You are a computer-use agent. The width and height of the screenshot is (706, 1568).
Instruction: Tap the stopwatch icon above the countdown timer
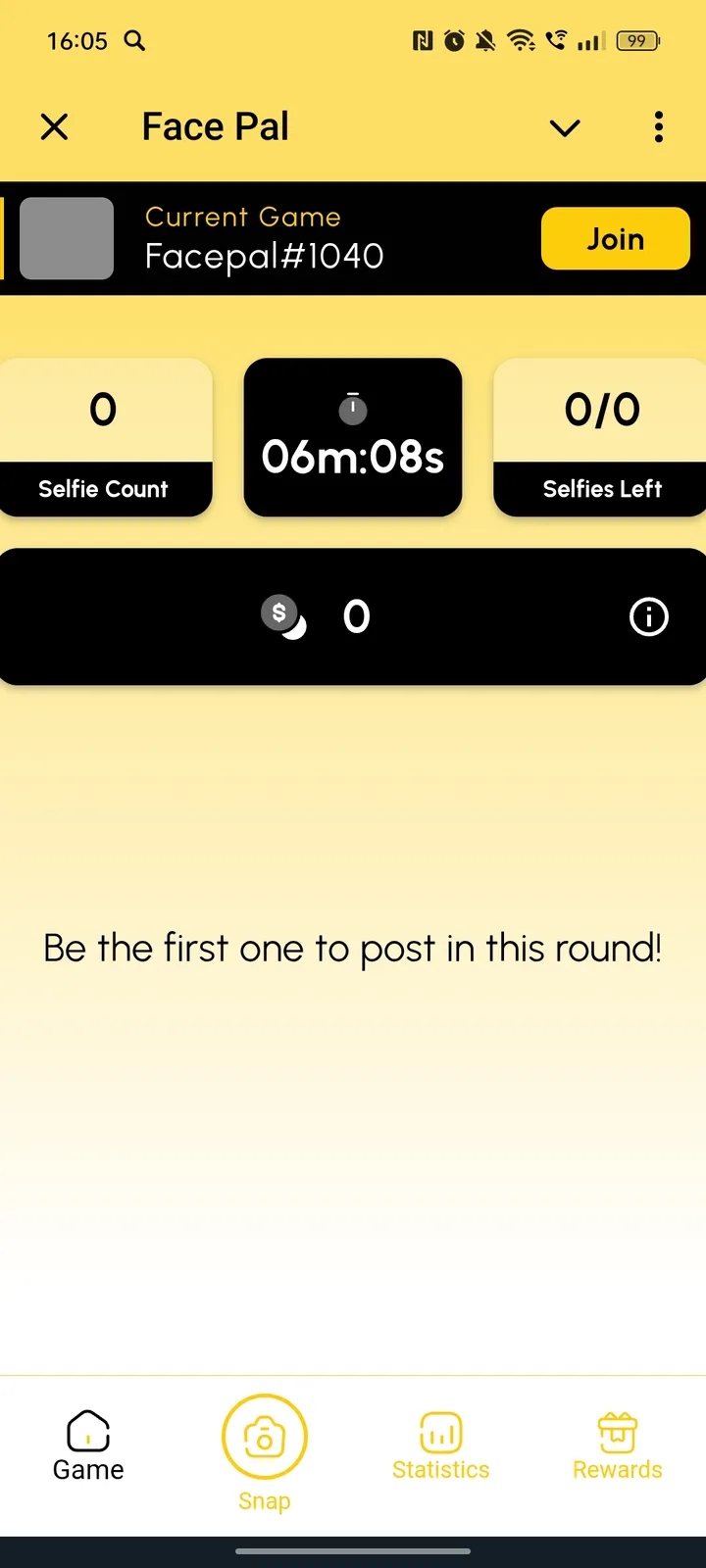353,410
